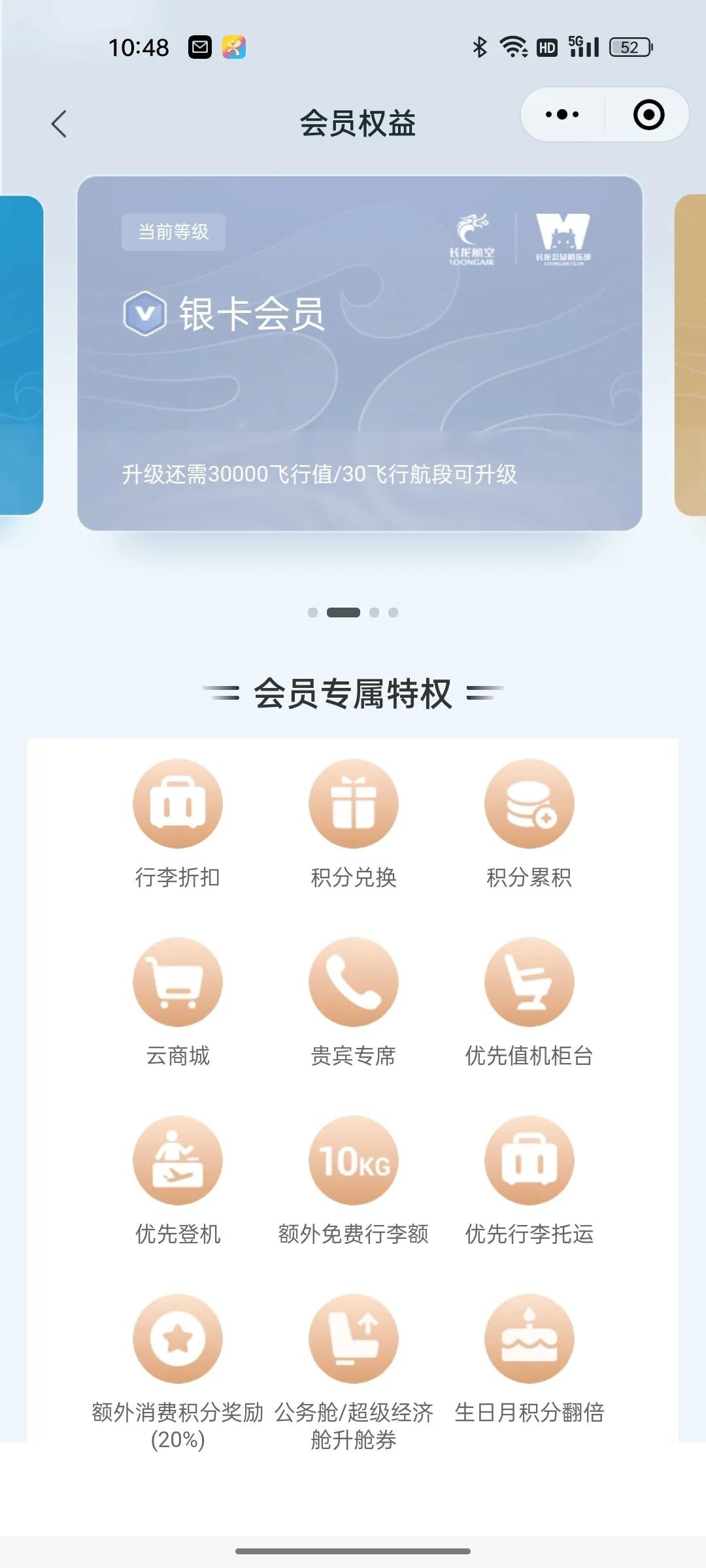Screen dimensions: 706x1568
Task: Open the 银卡会员 level card
Action: [x=360, y=353]
